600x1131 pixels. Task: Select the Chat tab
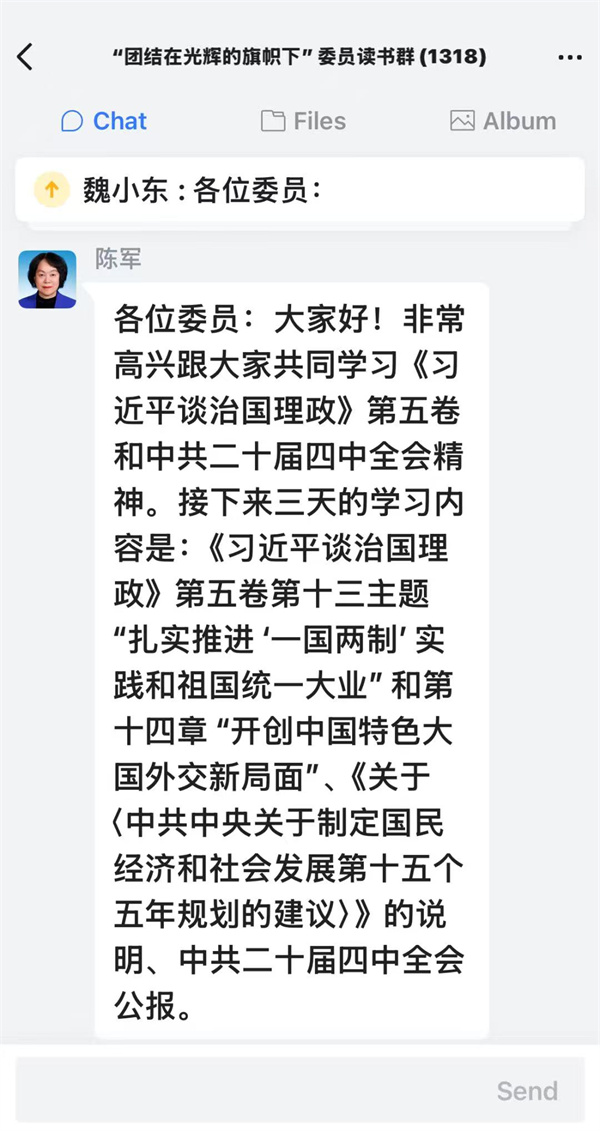click(104, 121)
